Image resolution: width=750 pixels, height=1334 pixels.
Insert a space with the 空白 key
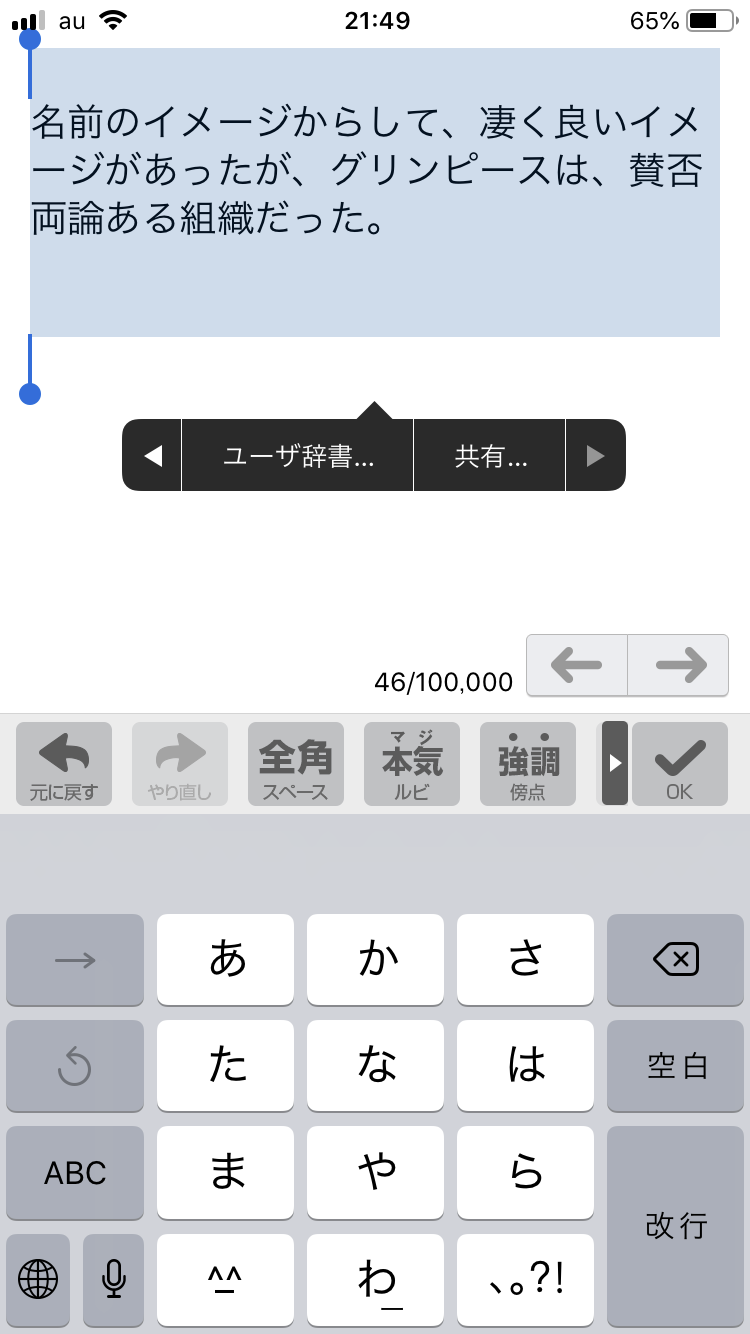[x=675, y=1066]
